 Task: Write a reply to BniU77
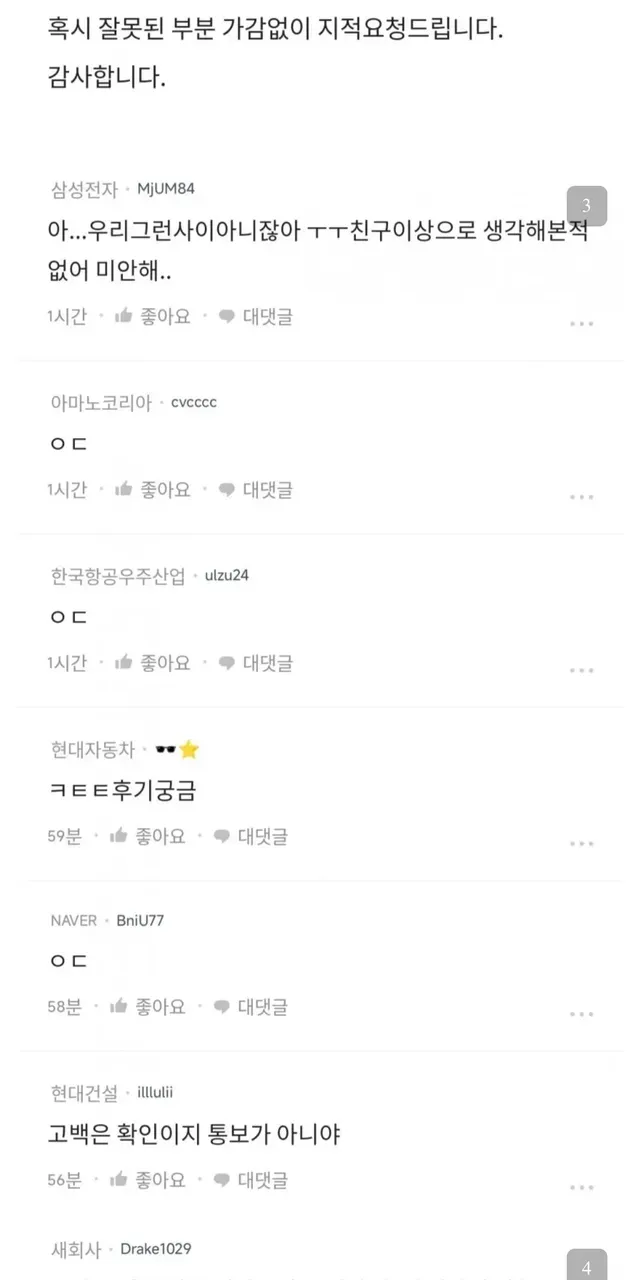251,1007
